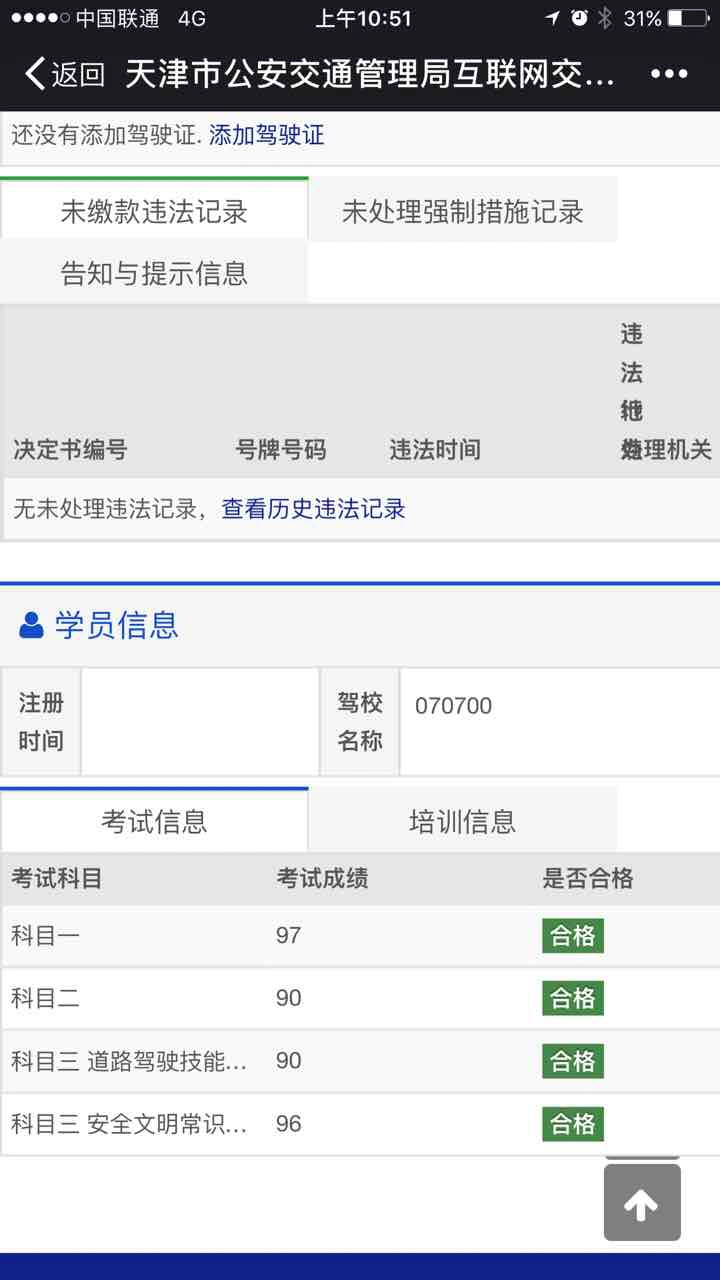The width and height of the screenshot is (720, 1280).
Task: Tap the scroll-to-top arrow button
Action: point(642,1204)
